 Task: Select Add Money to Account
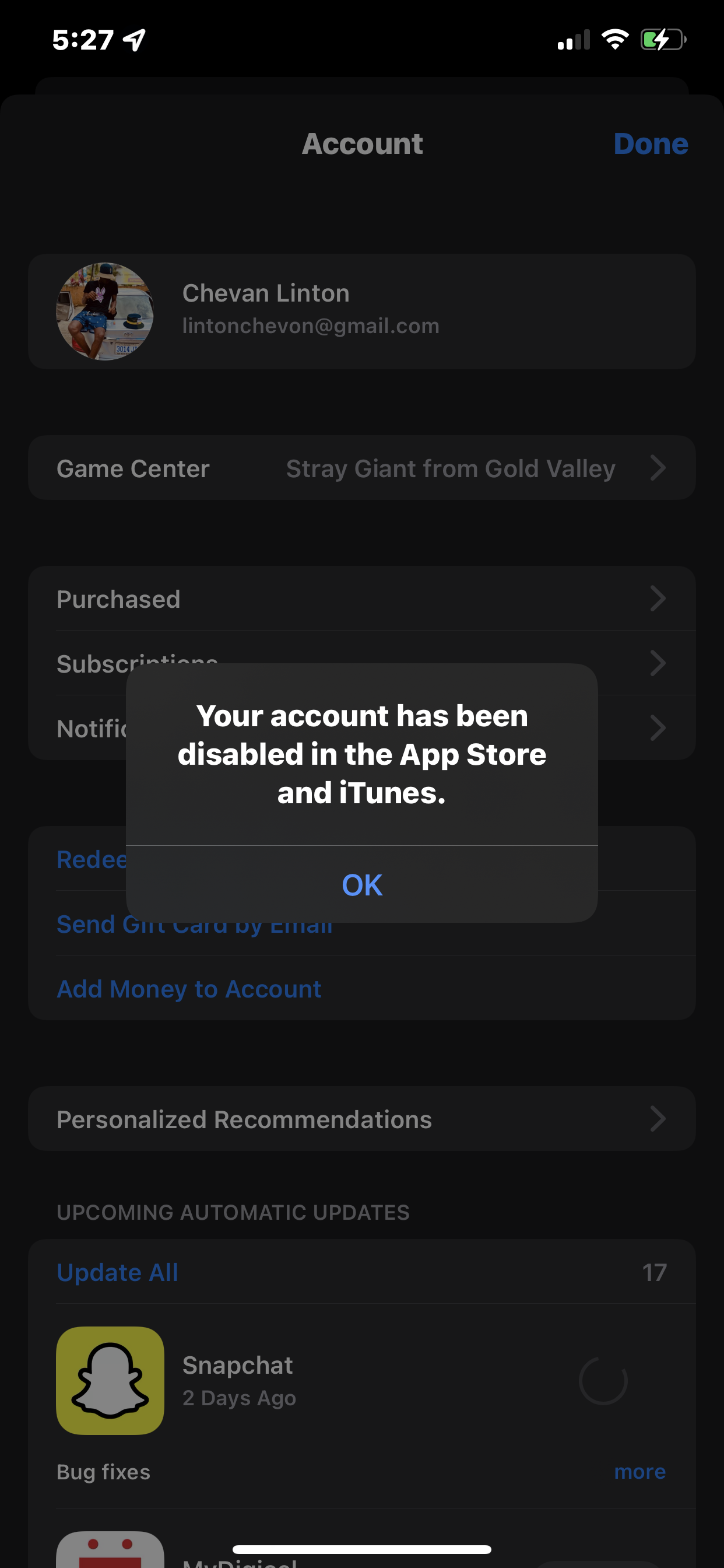click(x=189, y=989)
